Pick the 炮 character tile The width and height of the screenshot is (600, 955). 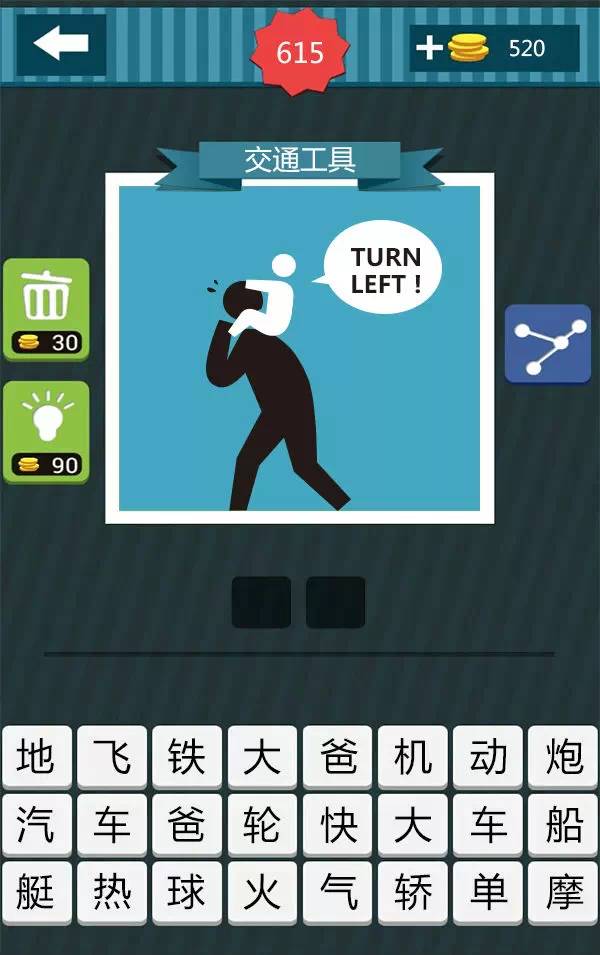pyautogui.click(x=563, y=757)
